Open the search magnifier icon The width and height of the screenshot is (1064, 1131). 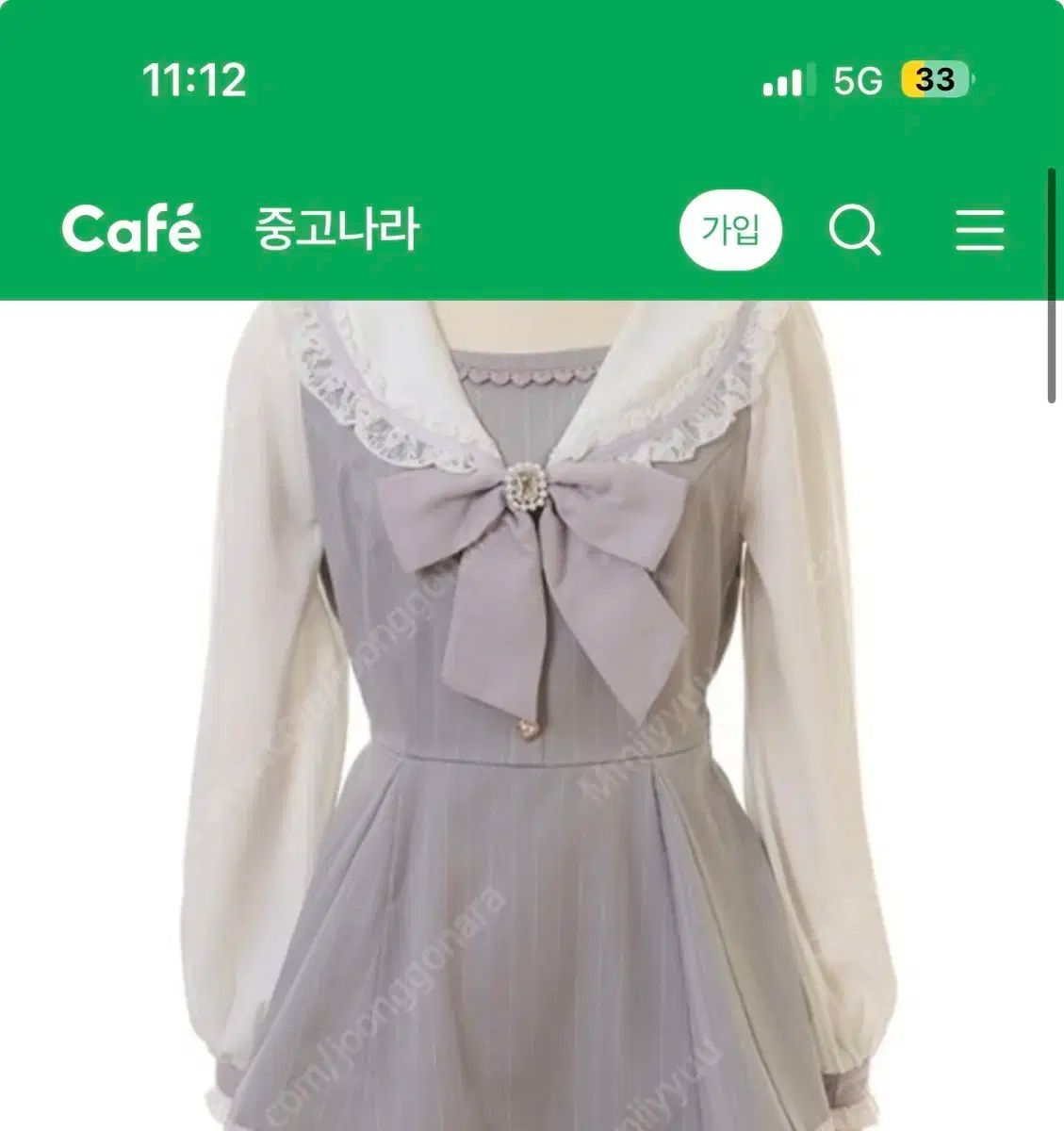854,230
